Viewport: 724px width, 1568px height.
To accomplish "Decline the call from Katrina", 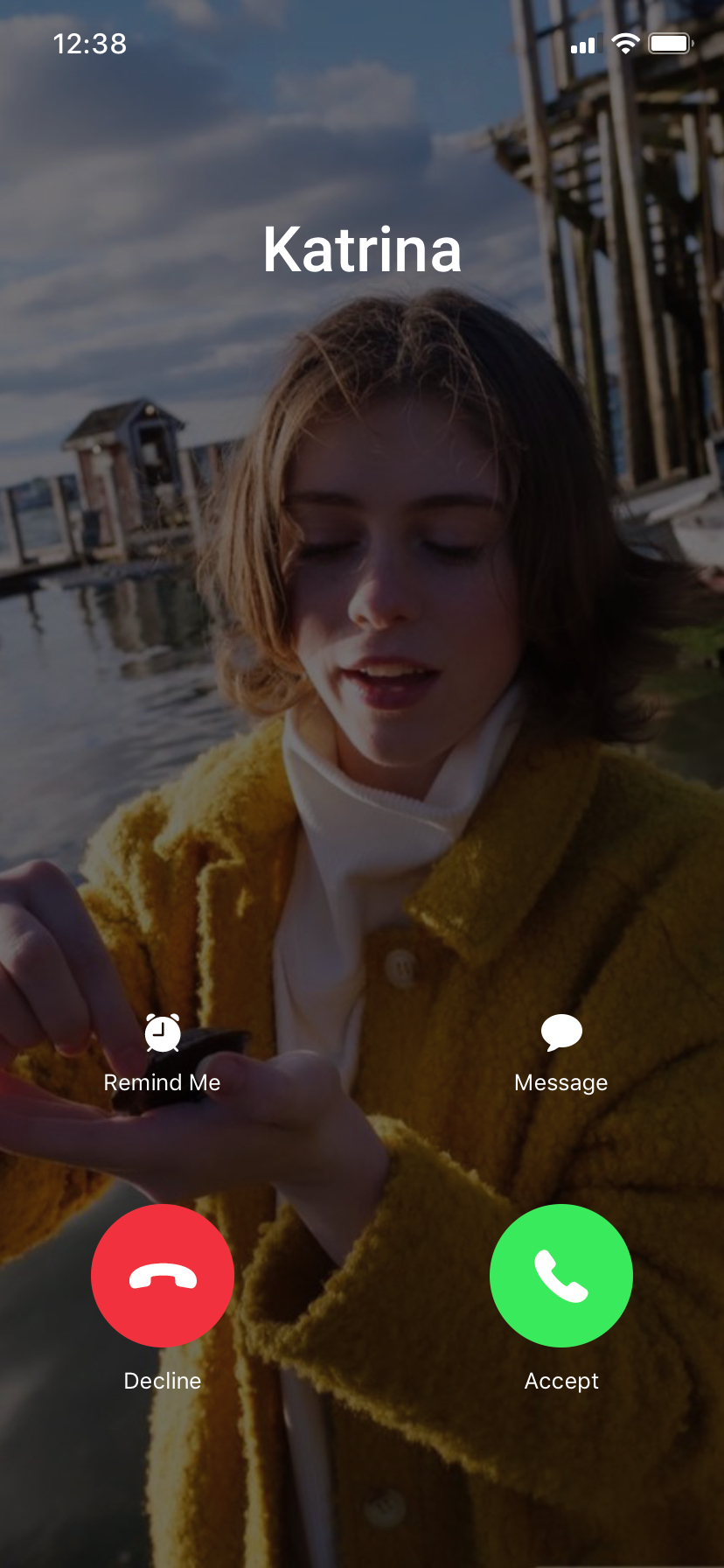I will [x=163, y=1275].
